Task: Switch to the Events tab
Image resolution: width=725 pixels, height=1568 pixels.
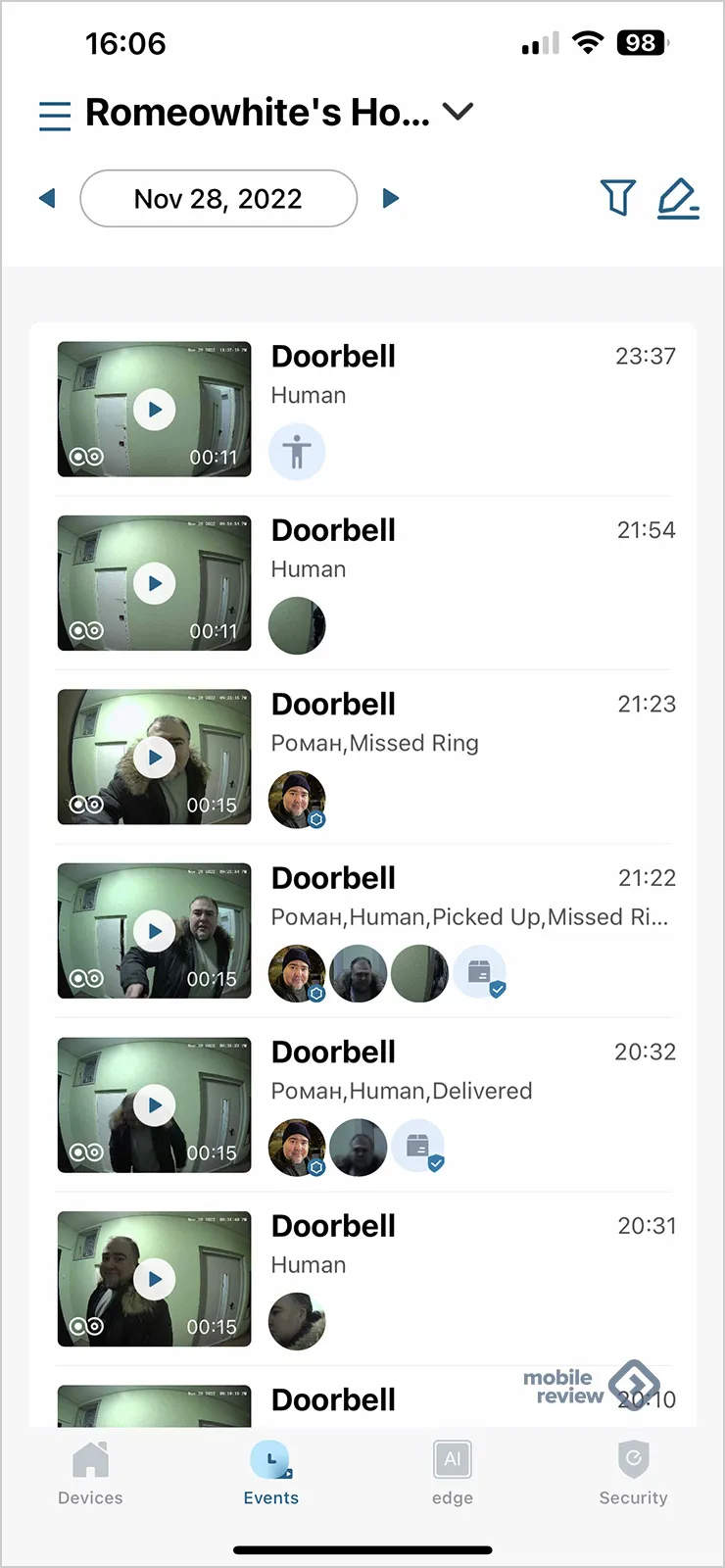Action: pos(271,1473)
